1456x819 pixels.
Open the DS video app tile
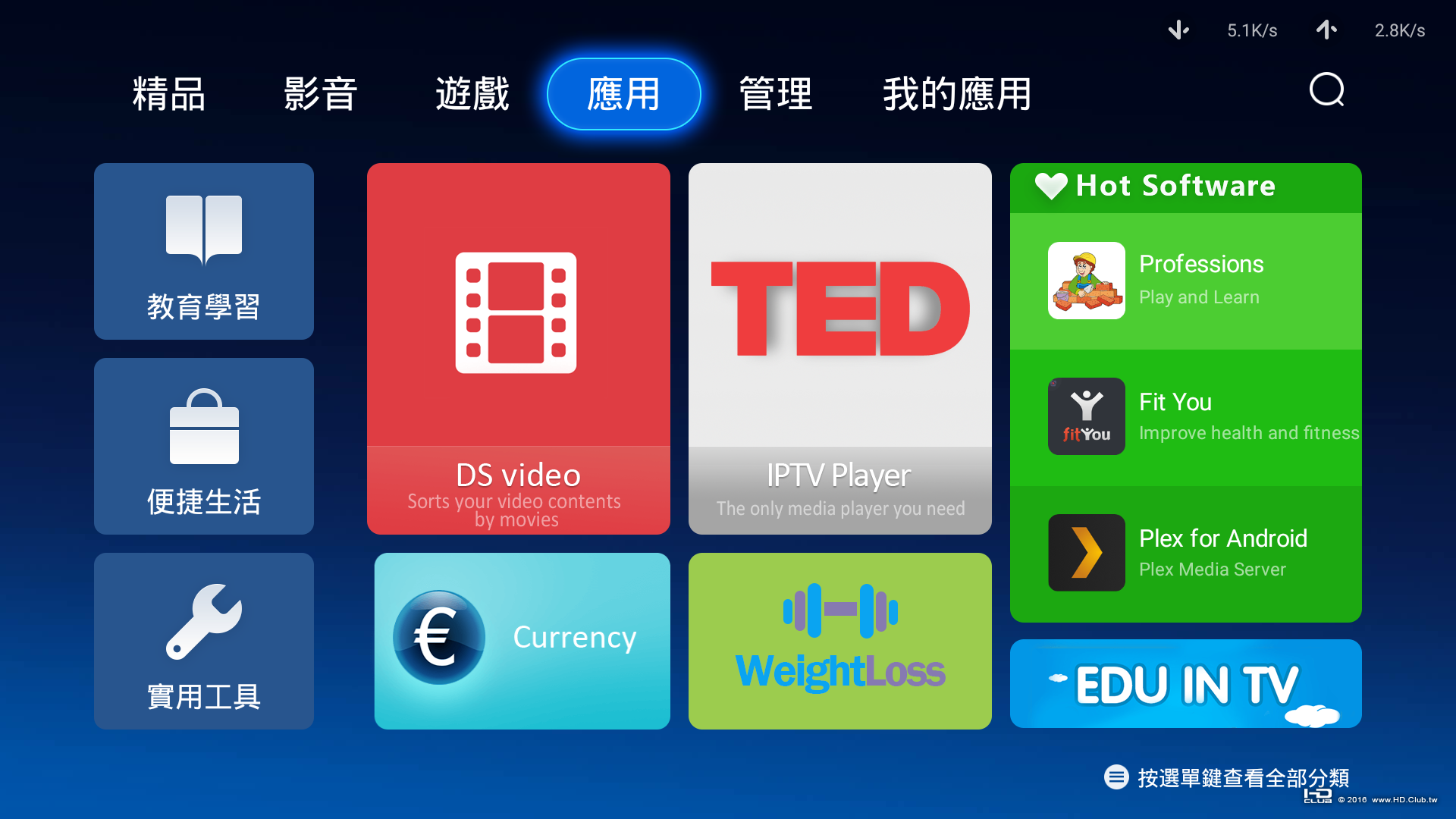point(518,349)
